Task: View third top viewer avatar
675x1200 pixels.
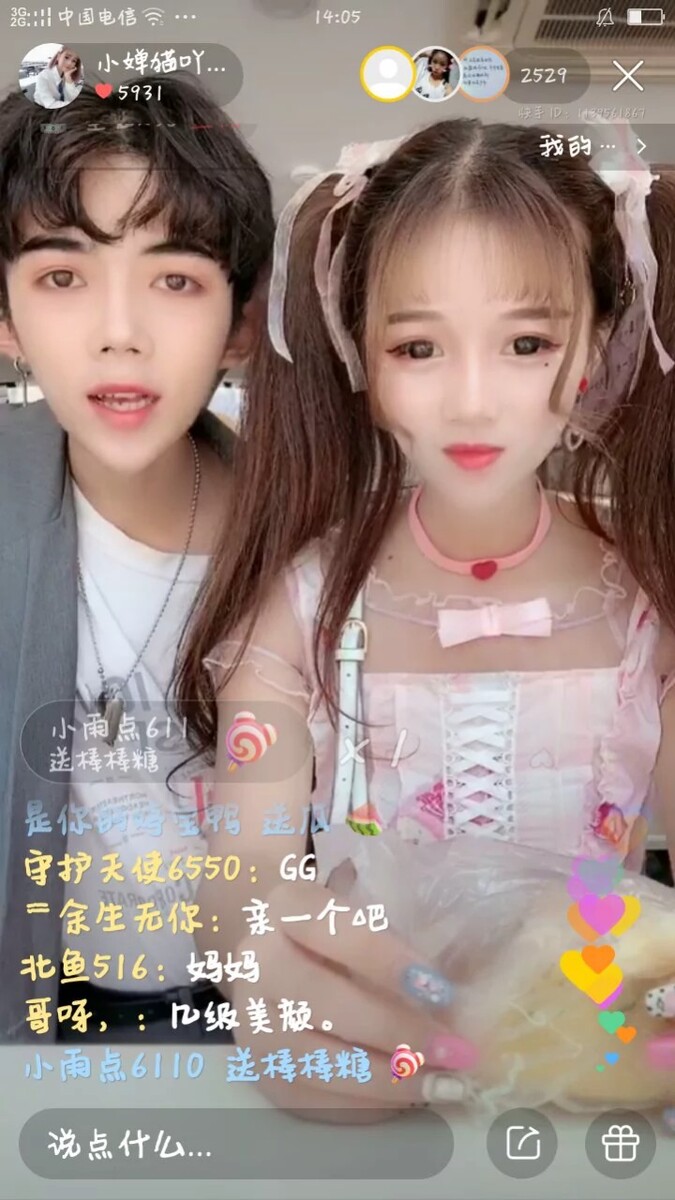Action: (x=483, y=74)
